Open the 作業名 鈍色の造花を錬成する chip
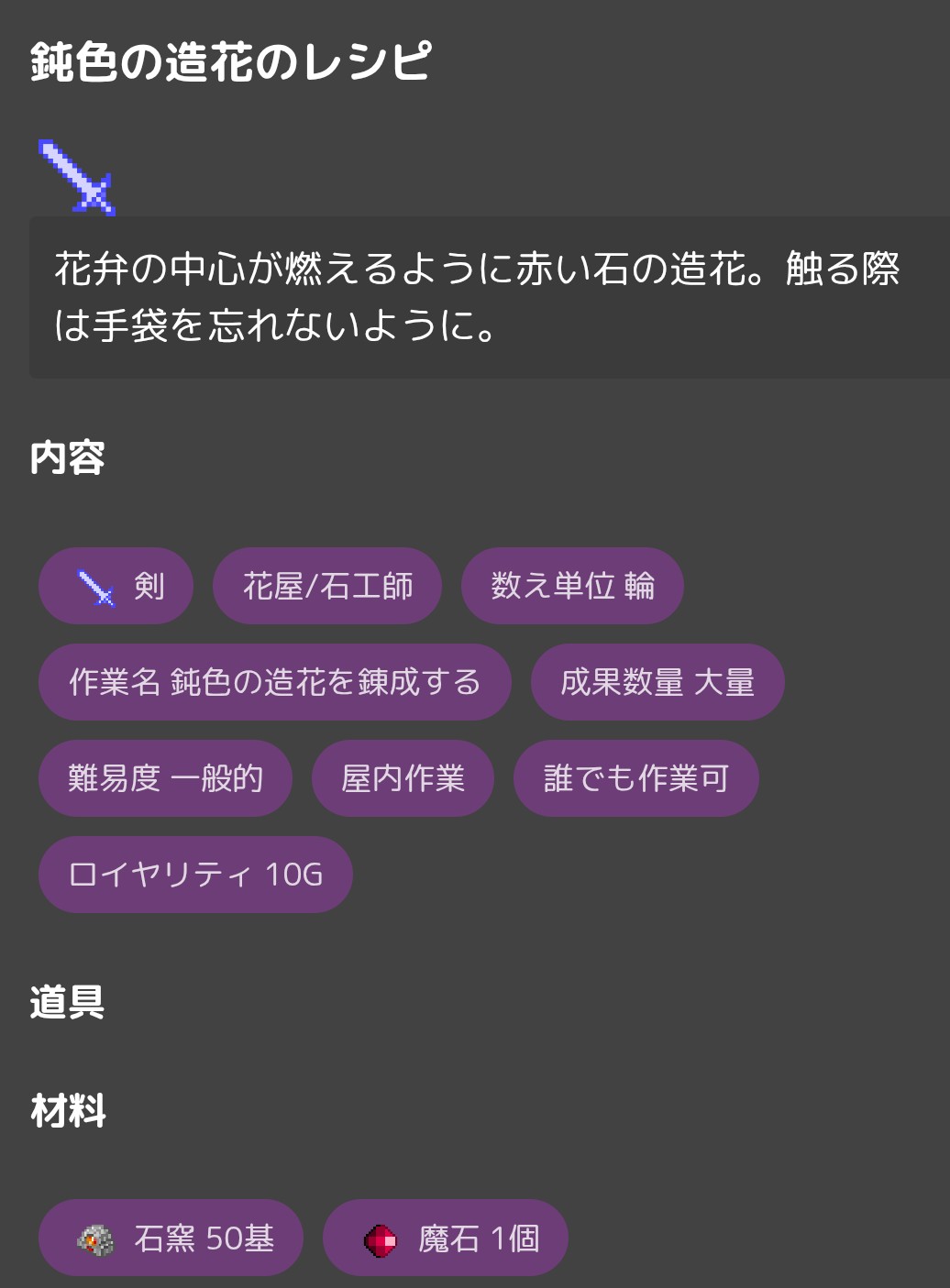950x1288 pixels. coord(274,682)
